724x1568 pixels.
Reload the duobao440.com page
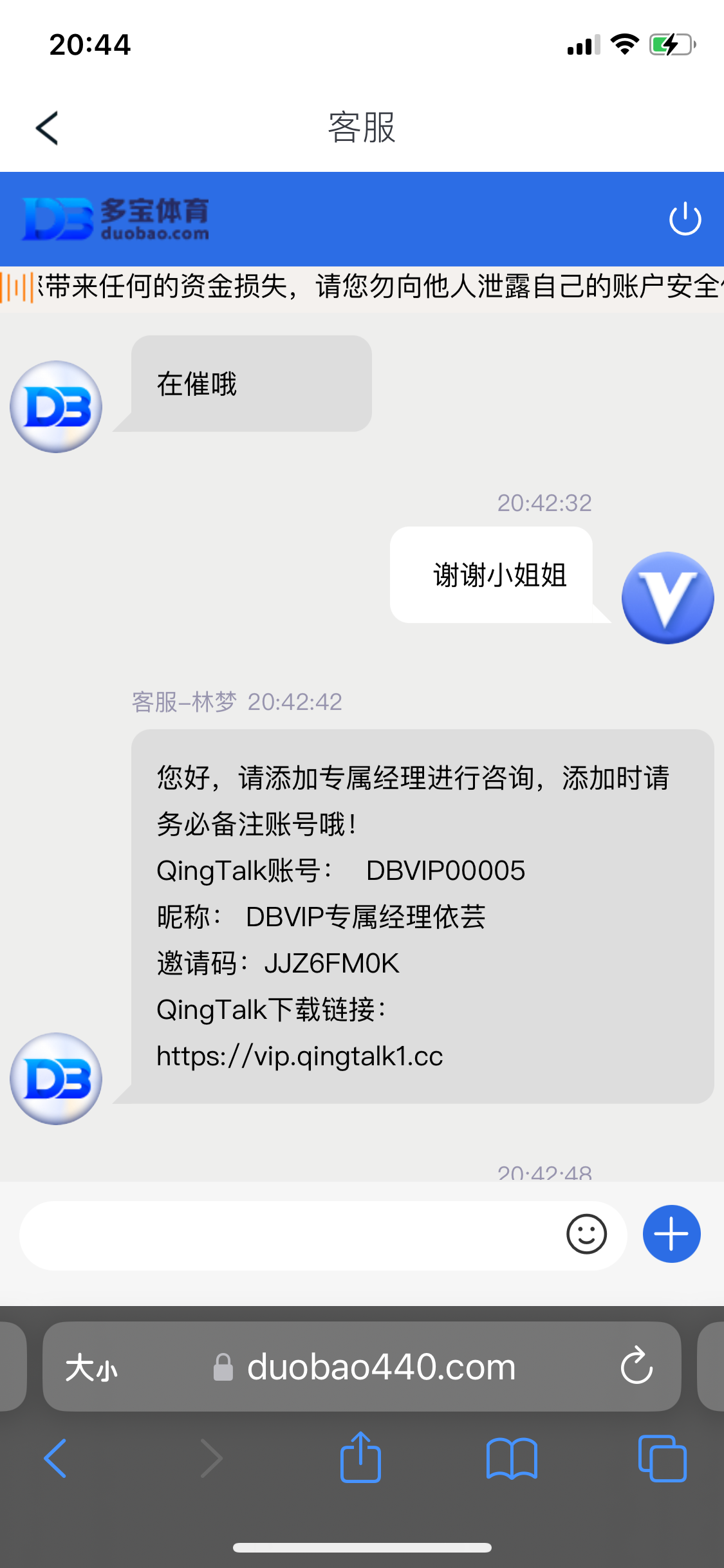coord(636,1366)
